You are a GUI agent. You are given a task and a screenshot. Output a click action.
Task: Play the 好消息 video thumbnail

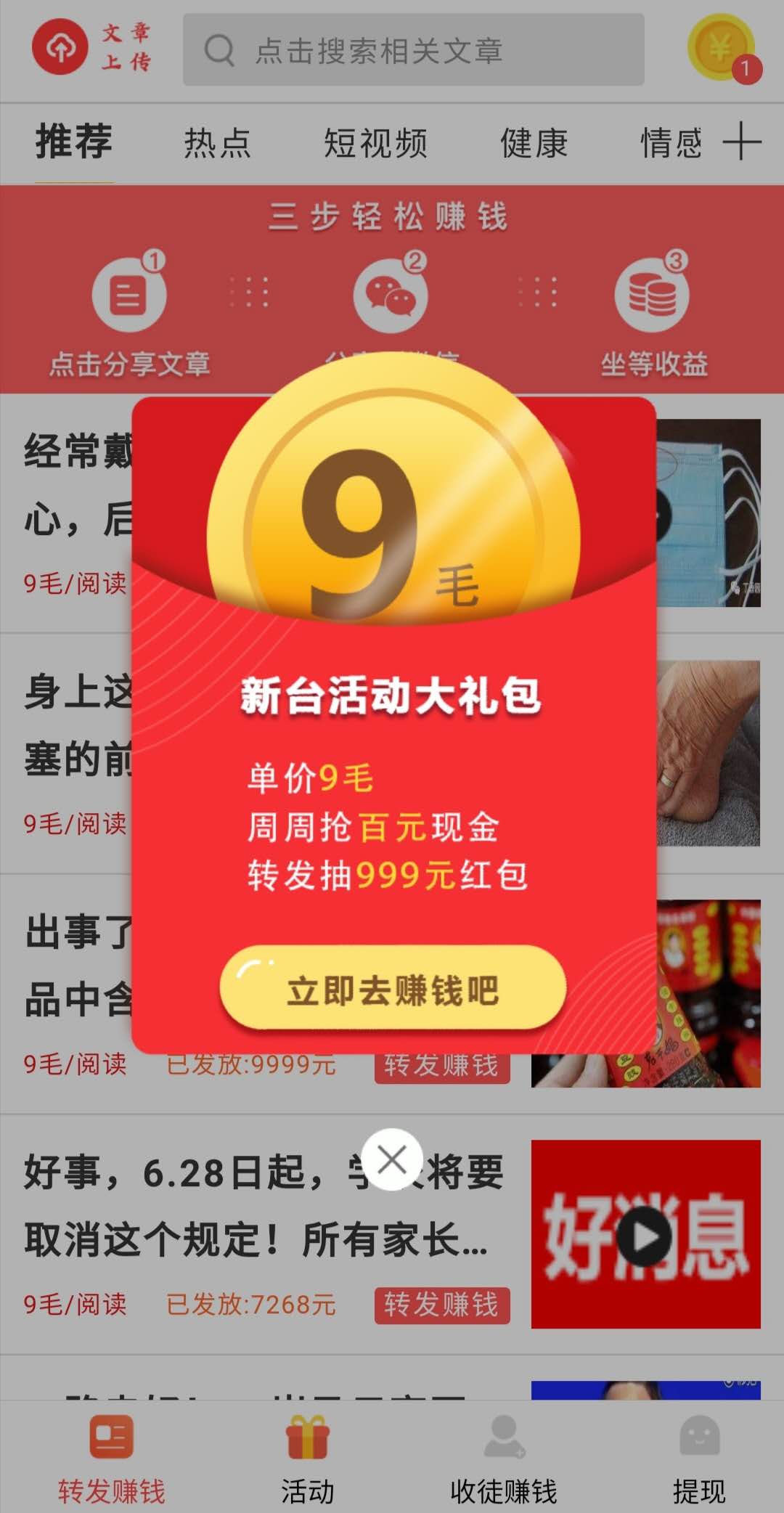[x=646, y=1234]
